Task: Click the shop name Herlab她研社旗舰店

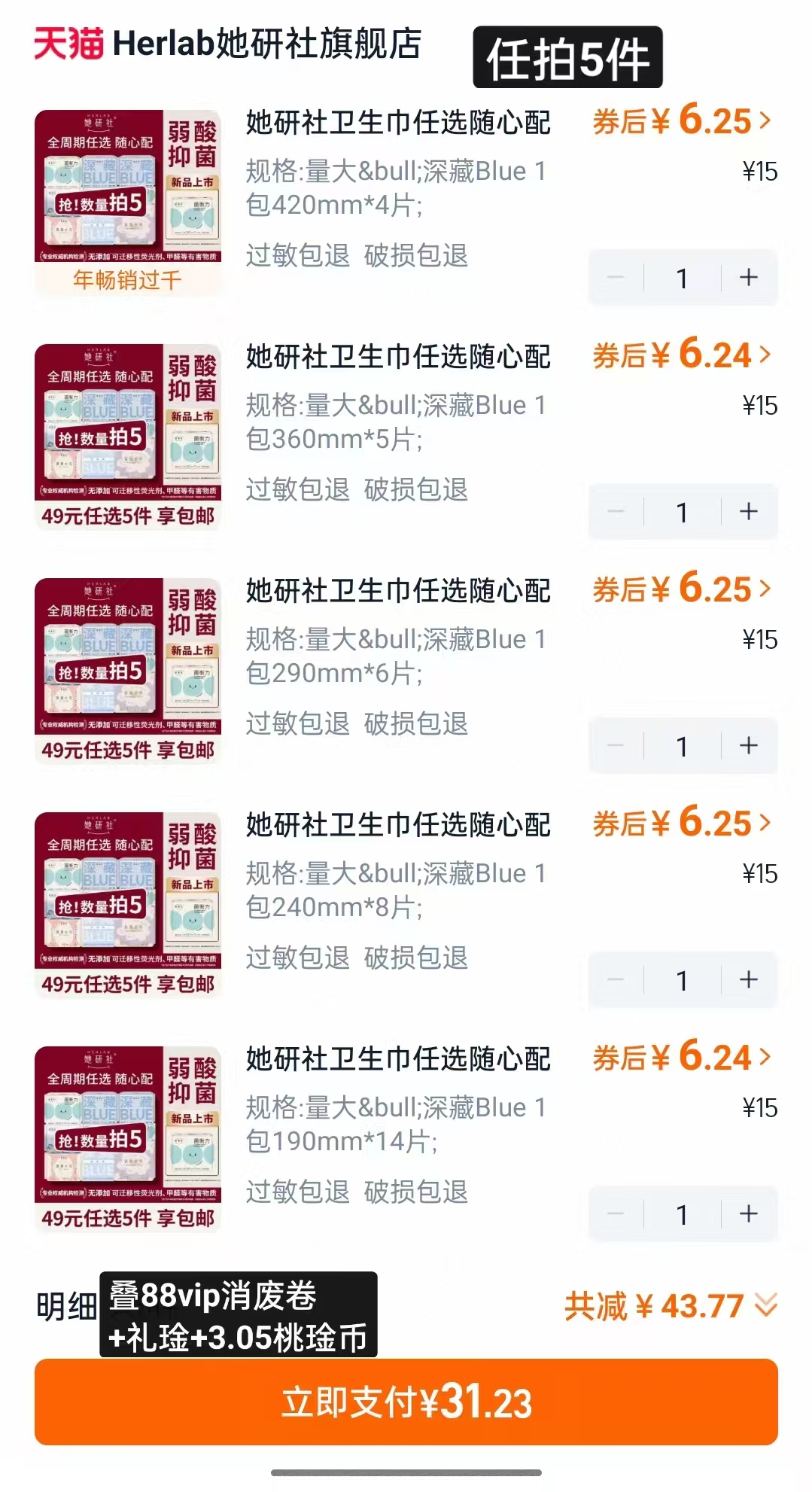Action: pos(267,45)
